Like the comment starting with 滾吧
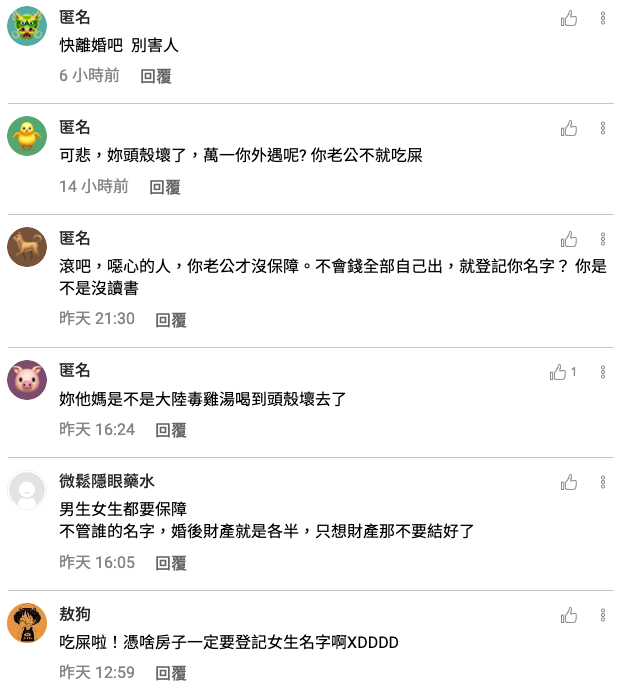The image size is (619, 690). (569, 239)
